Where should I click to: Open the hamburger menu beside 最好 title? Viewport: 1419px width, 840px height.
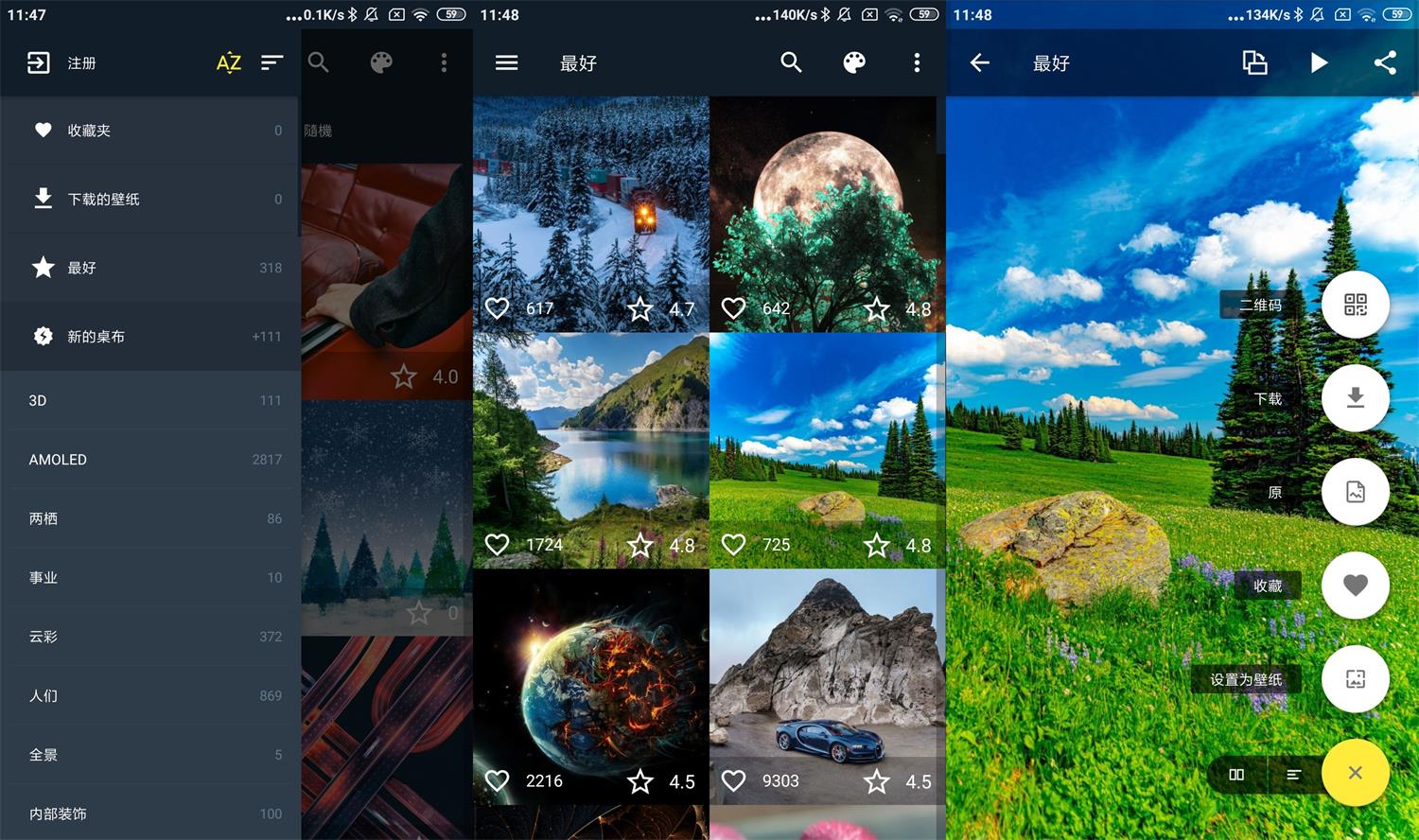pos(507,63)
